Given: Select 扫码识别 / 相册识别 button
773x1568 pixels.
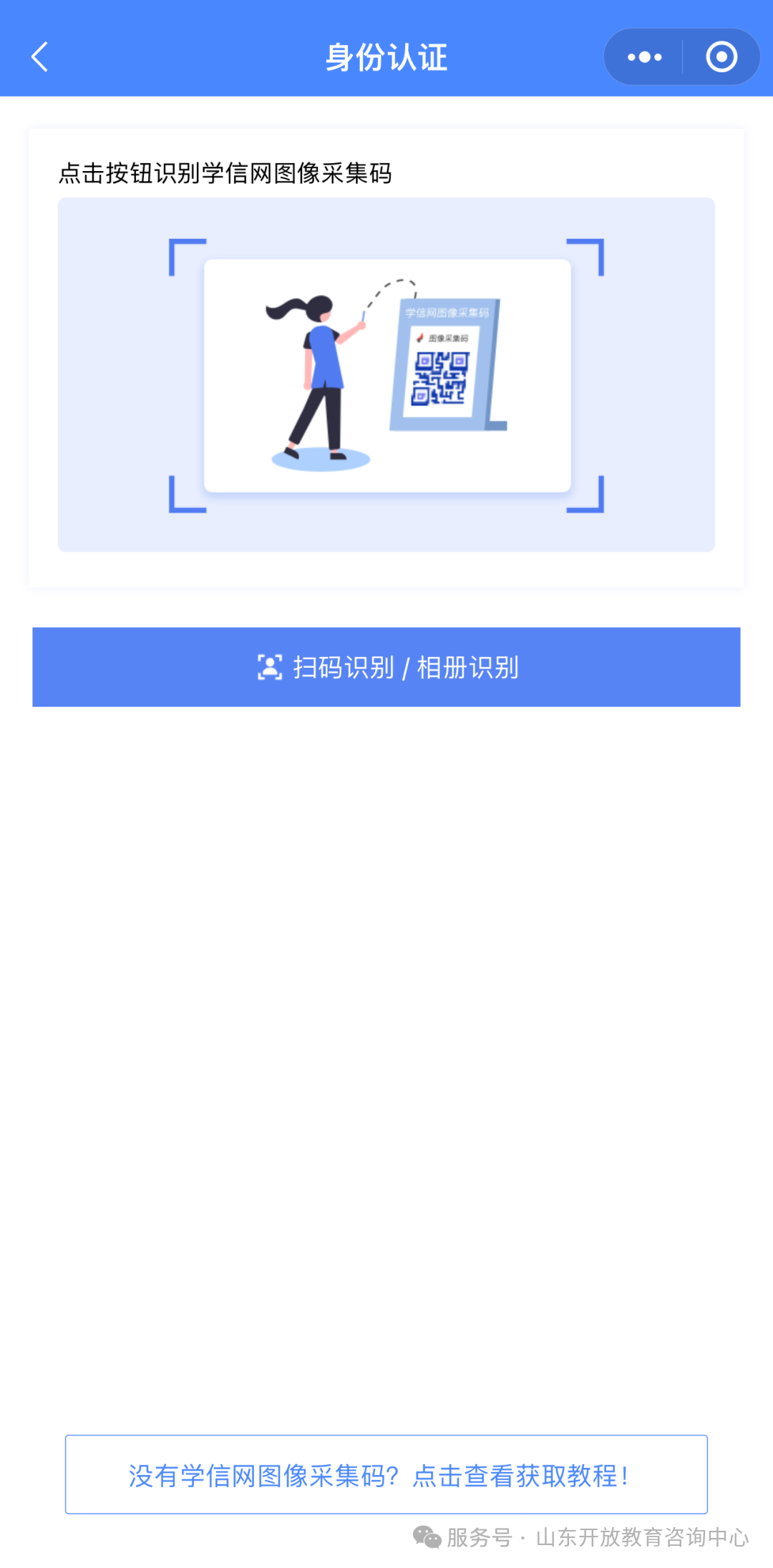Looking at the screenshot, I should [386, 666].
